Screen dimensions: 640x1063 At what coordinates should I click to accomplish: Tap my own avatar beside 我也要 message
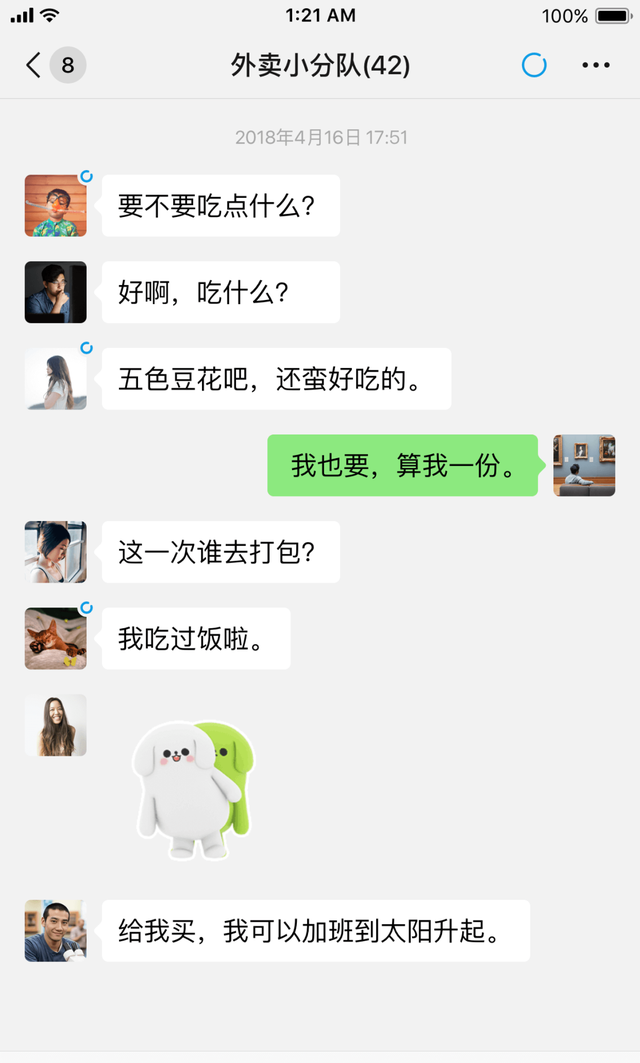tap(584, 465)
